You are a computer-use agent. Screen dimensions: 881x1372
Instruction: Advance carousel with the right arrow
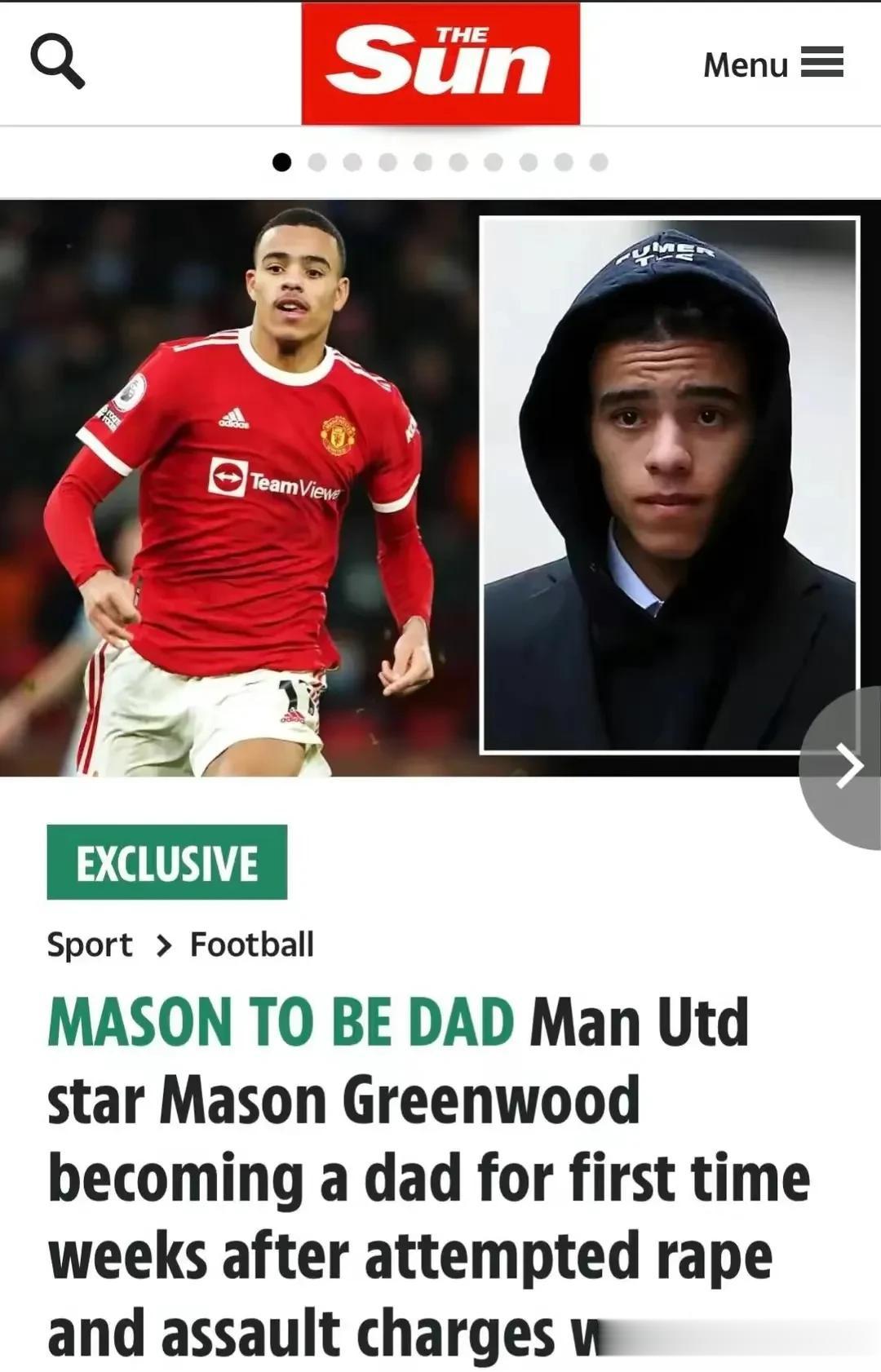click(x=848, y=767)
